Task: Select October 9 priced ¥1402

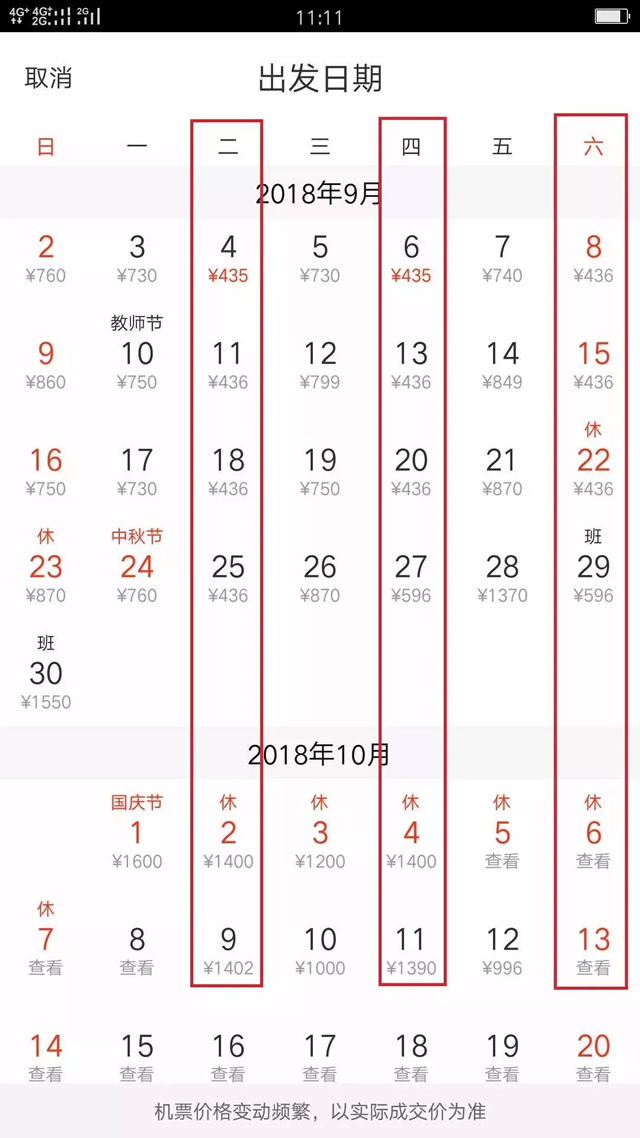Action: 229,950
